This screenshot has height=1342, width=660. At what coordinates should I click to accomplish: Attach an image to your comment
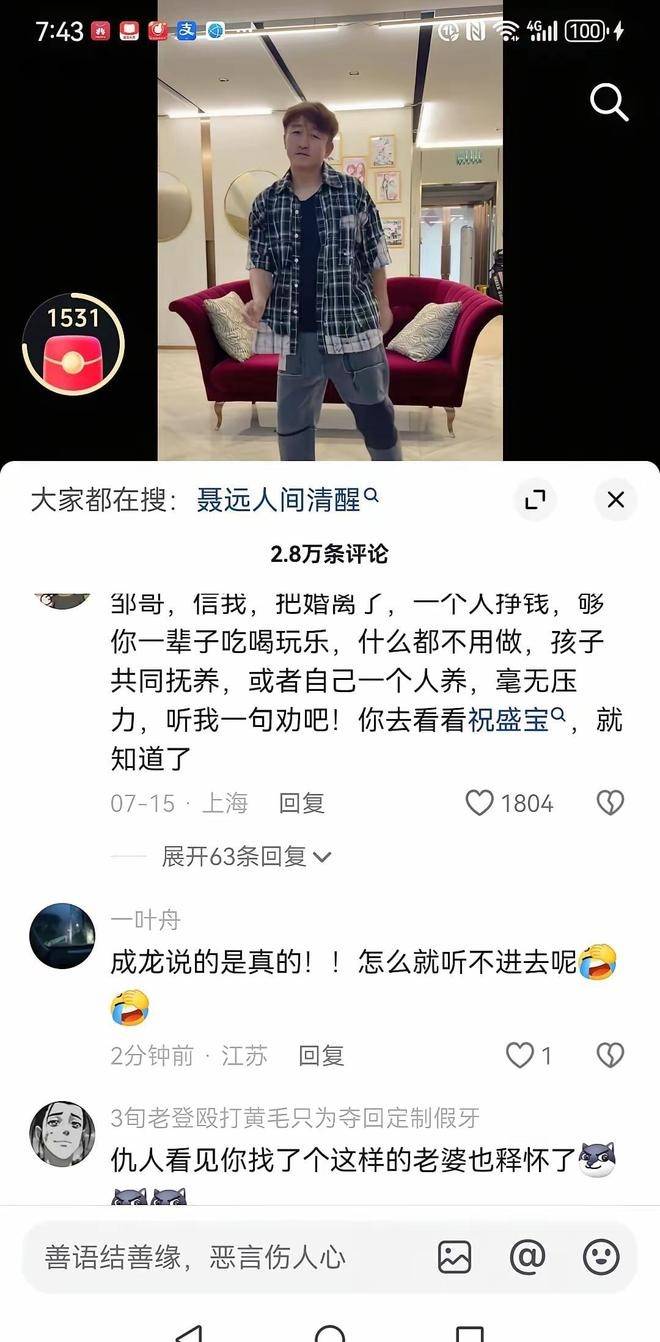pyautogui.click(x=454, y=1257)
